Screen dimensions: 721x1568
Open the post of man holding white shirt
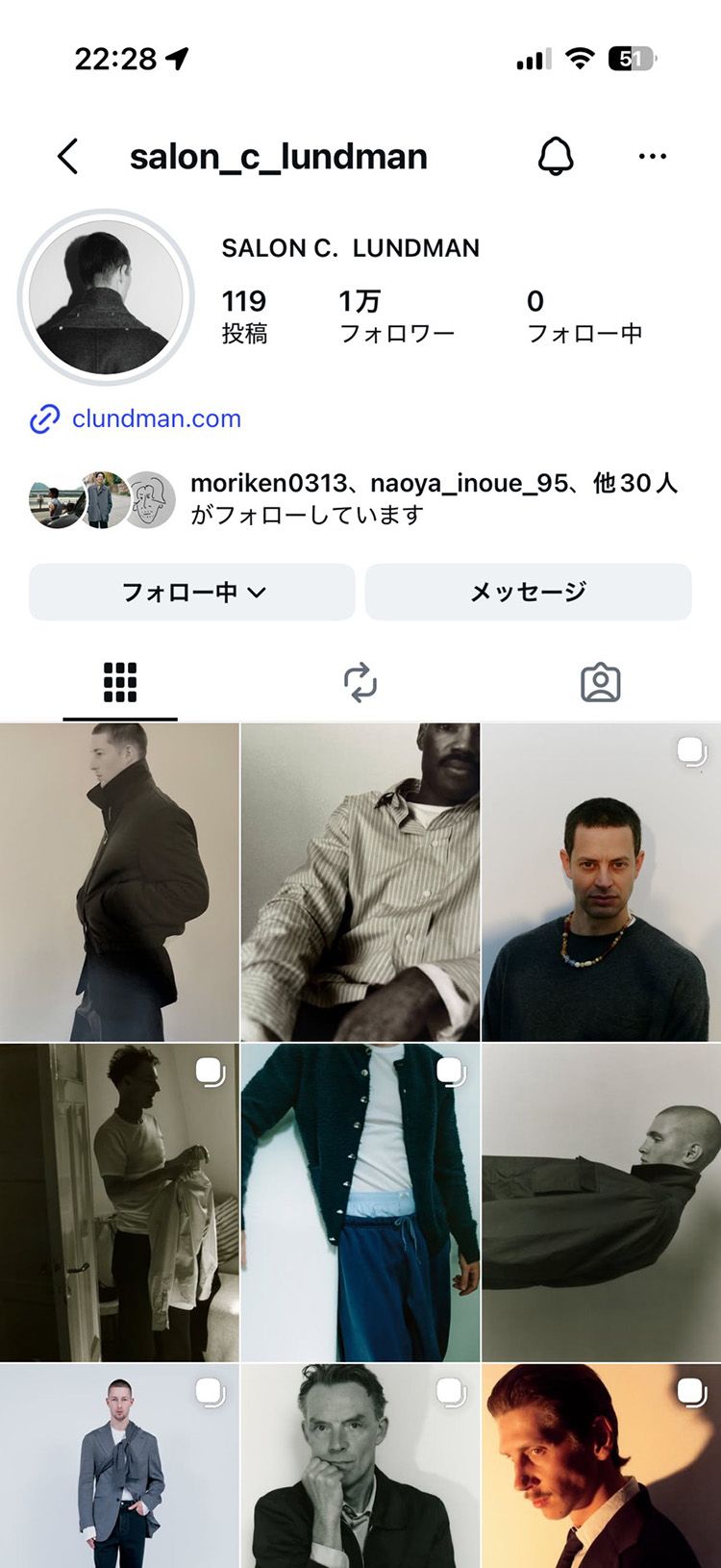pos(119,1202)
